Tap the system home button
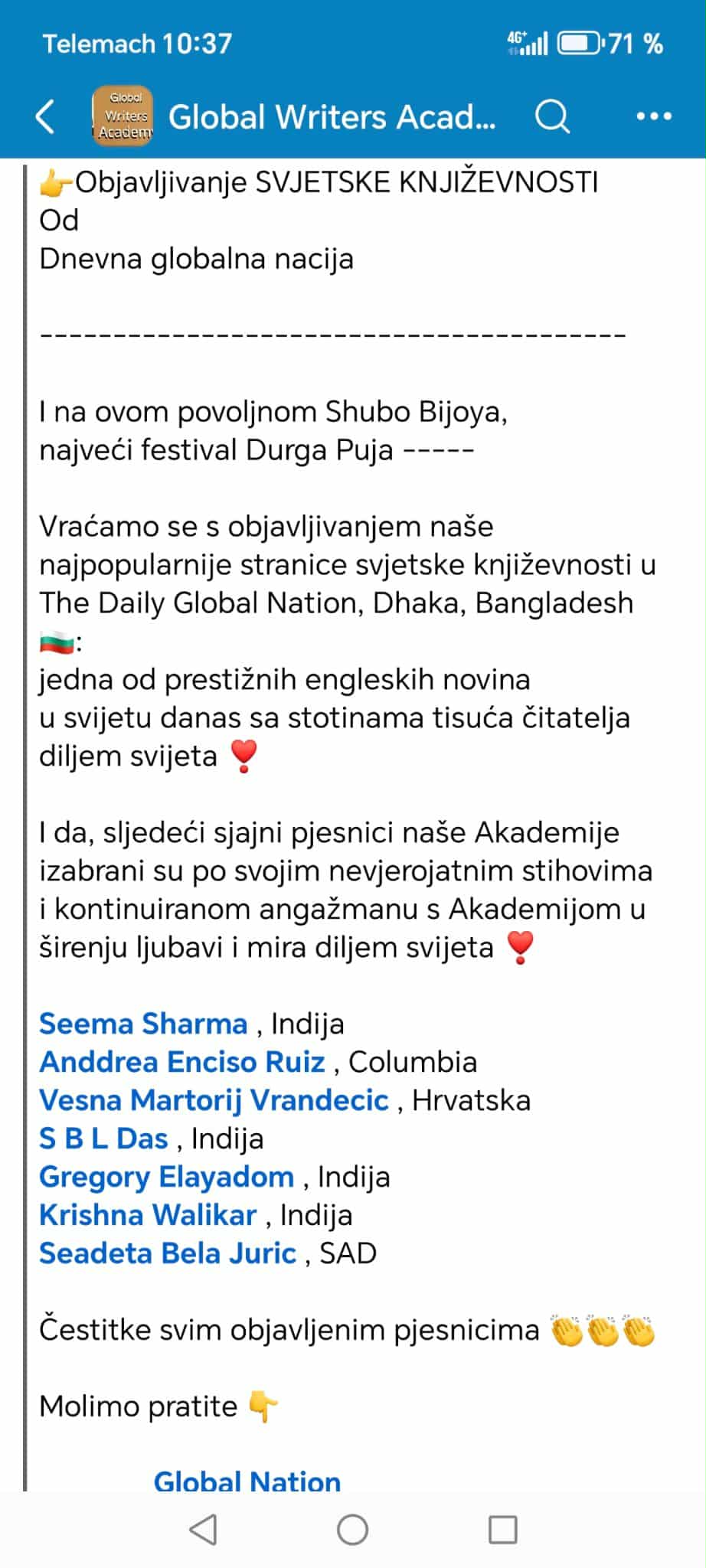The image size is (706, 1568). coord(352,1530)
